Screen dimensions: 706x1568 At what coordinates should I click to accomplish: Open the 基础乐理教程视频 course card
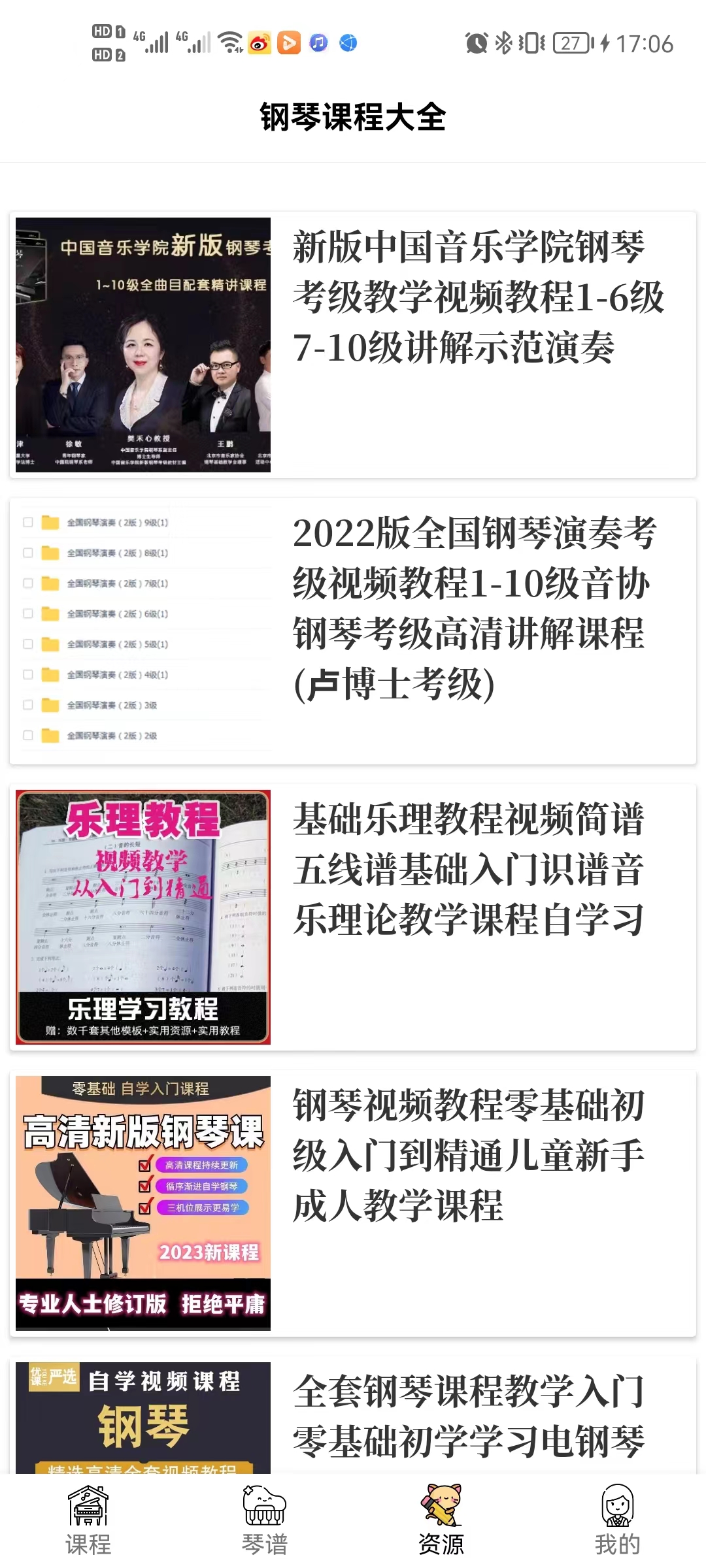coord(353,917)
